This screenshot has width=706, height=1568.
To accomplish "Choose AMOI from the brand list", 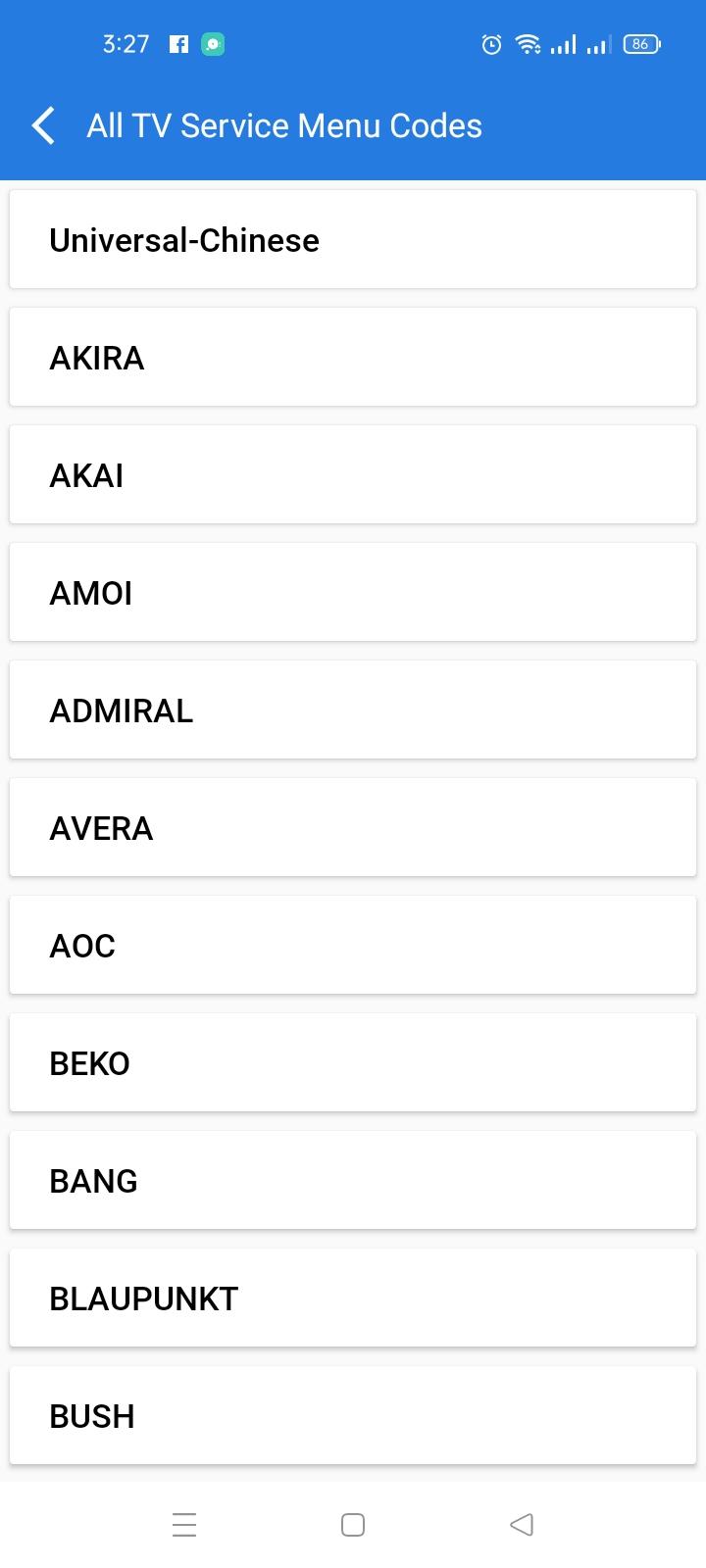I will click(352, 592).
